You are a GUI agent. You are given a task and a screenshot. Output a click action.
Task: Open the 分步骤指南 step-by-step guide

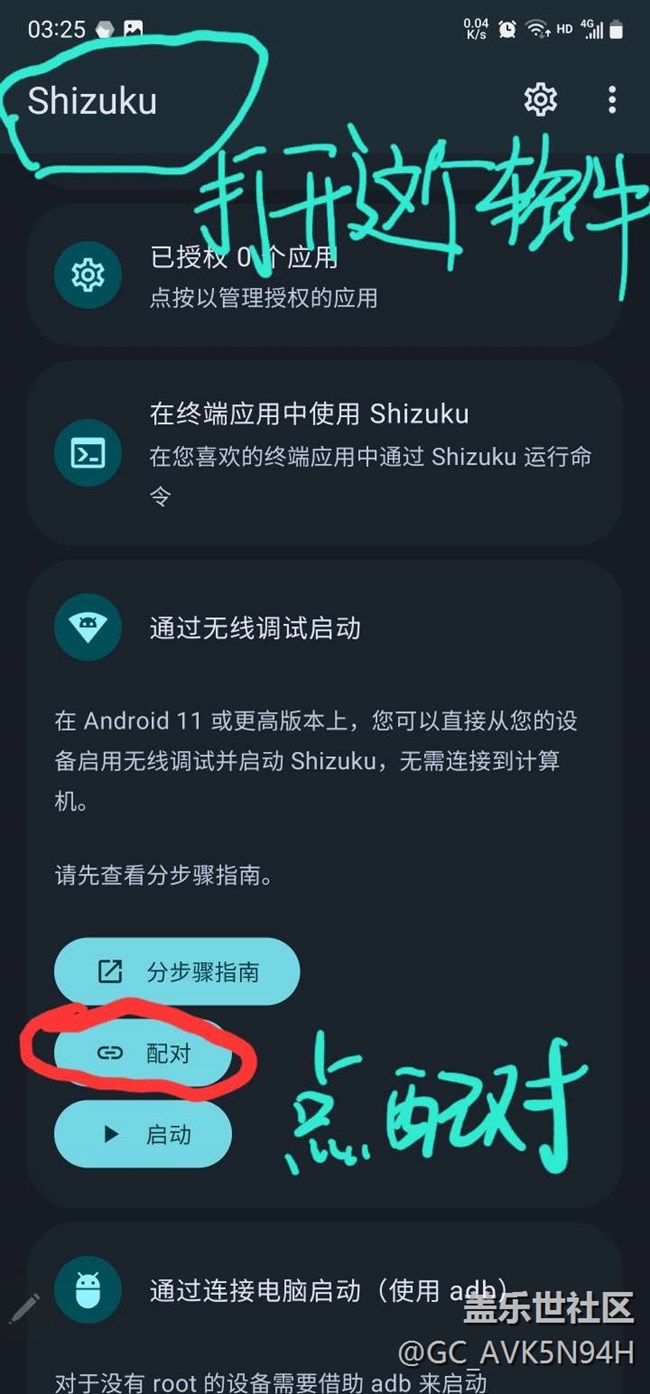pyautogui.click(x=177, y=971)
